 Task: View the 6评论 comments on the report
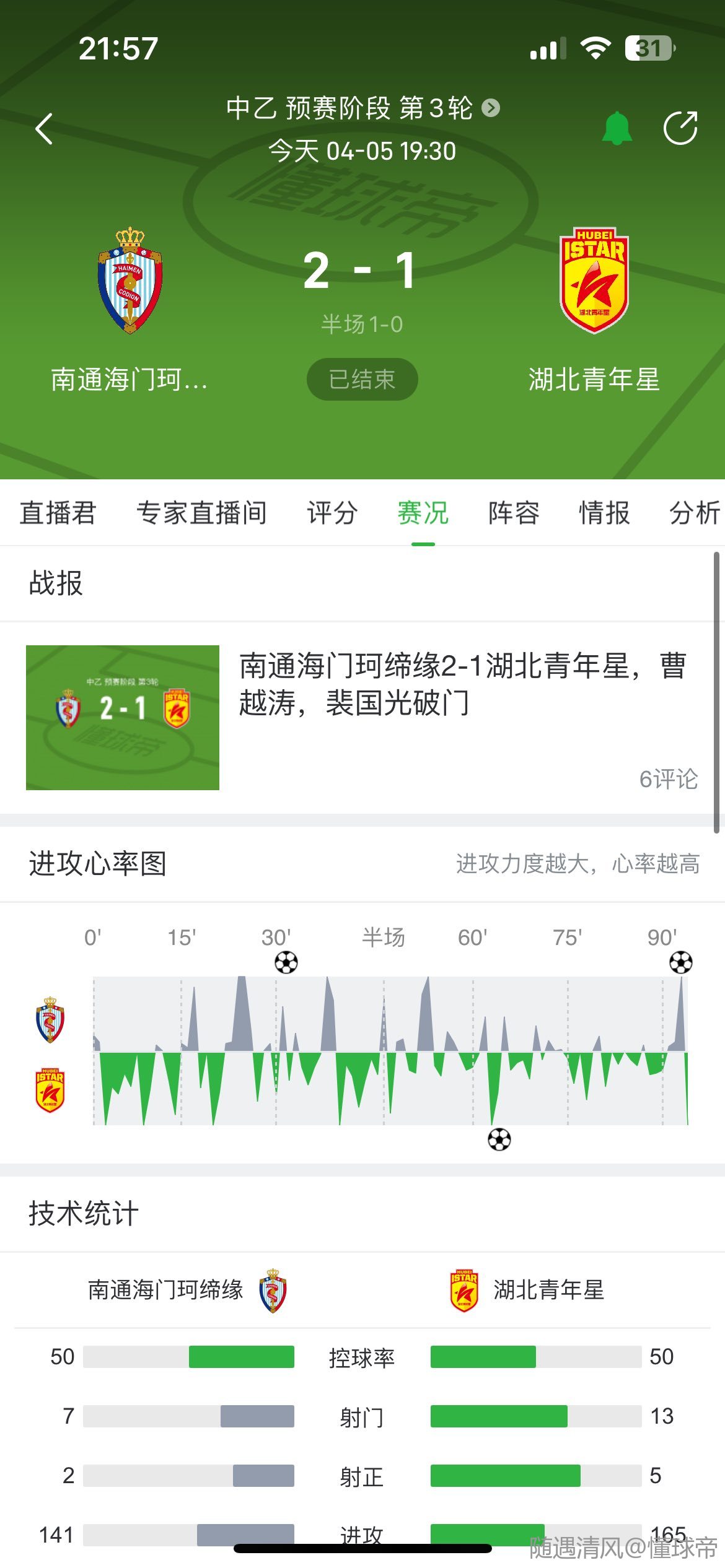point(668,779)
